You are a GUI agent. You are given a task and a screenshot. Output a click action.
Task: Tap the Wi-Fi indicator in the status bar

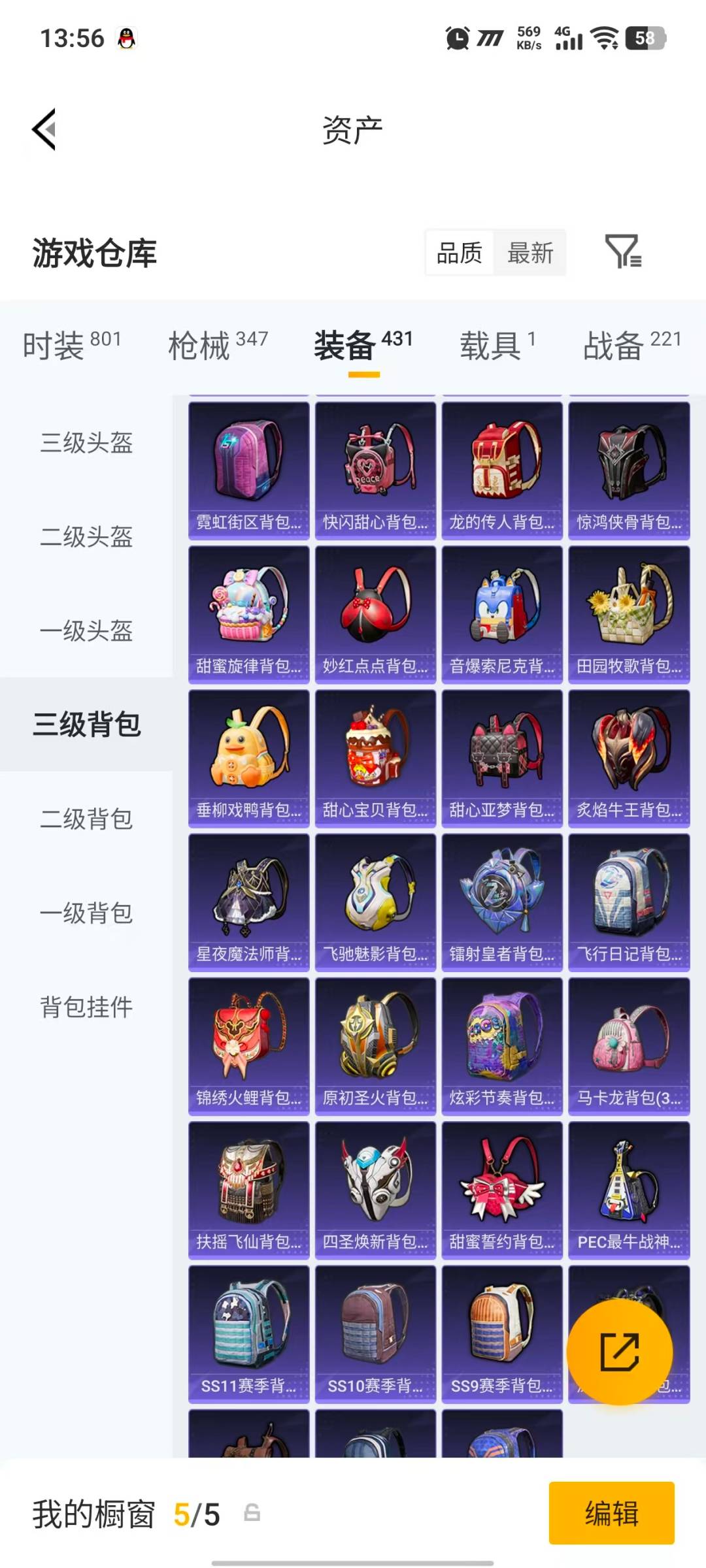[x=605, y=39]
